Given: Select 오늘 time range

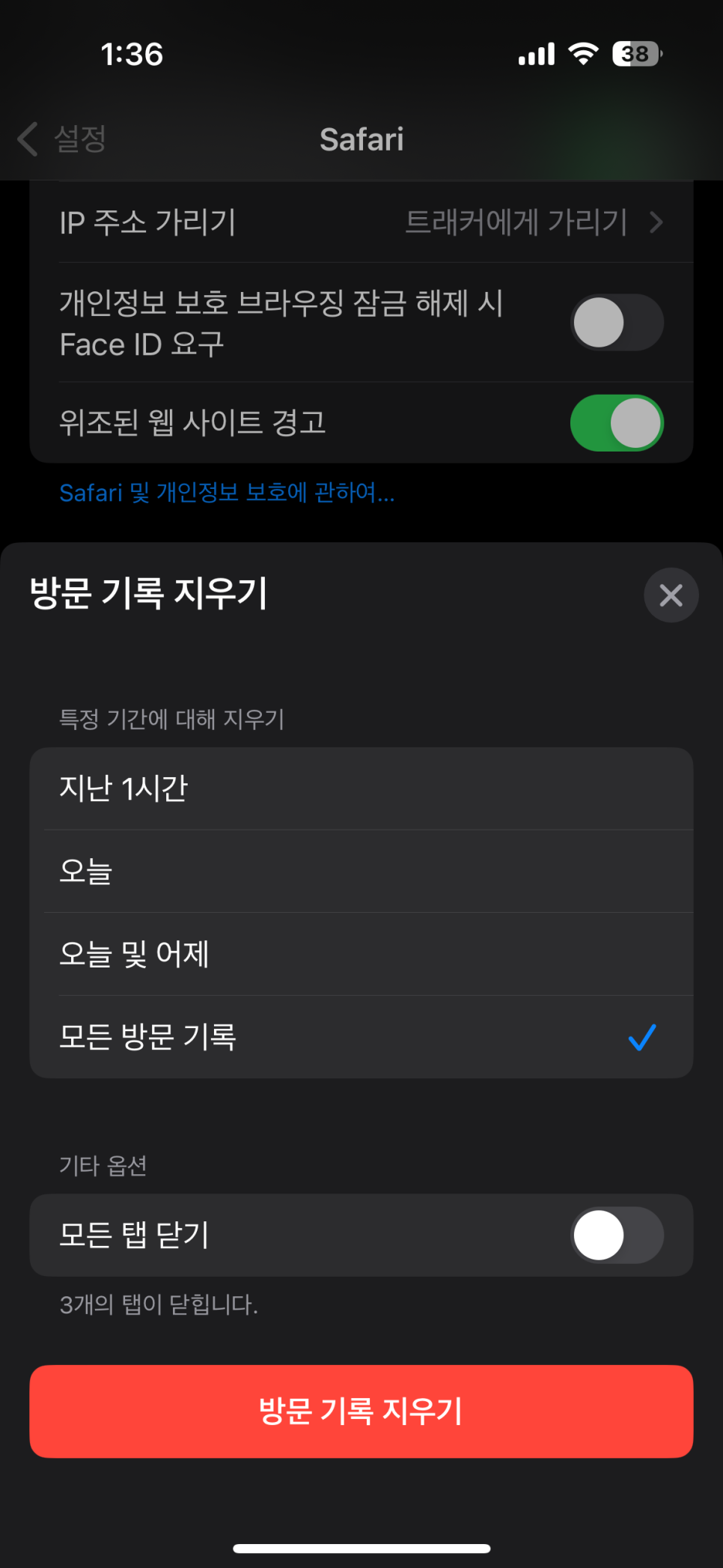Looking at the screenshot, I should (x=361, y=871).
